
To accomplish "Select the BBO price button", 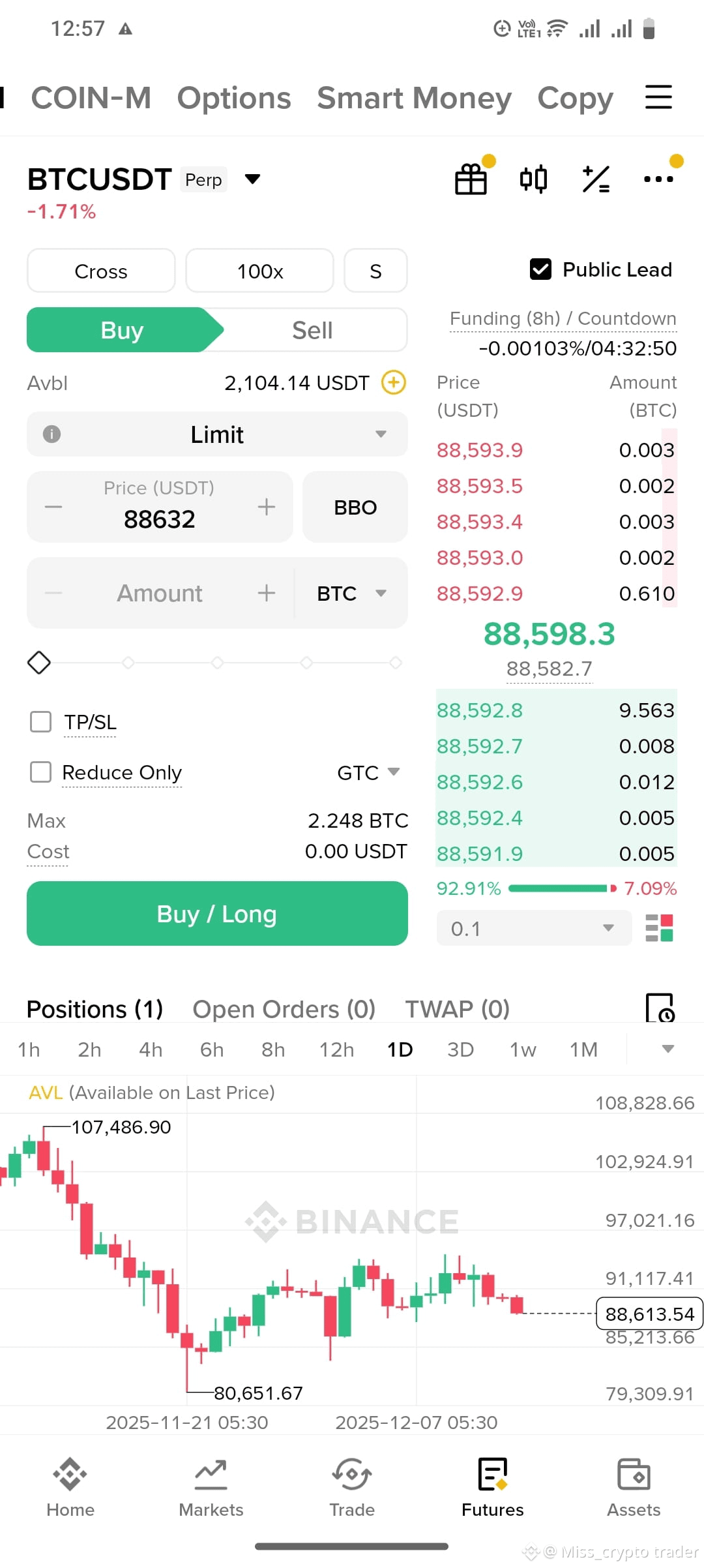I will [355, 507].
